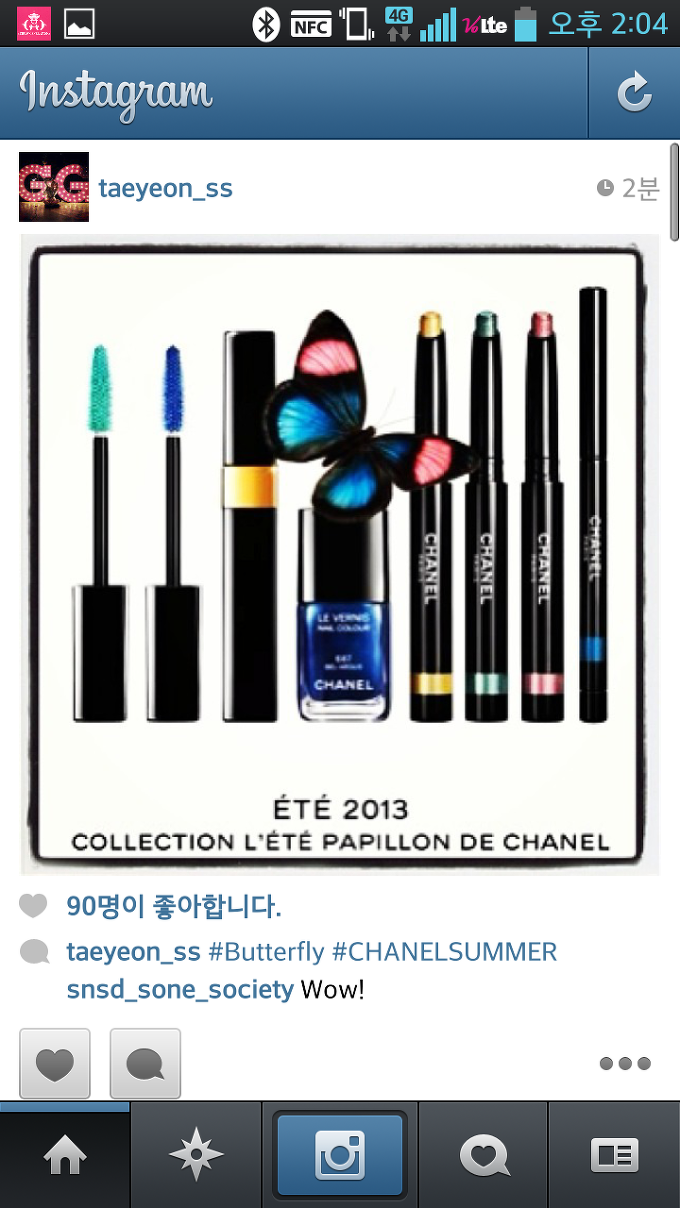The height and width of the screenshot is (1208, 680).
Task: Open the Chanel collection post image
Action: point(340,555)
